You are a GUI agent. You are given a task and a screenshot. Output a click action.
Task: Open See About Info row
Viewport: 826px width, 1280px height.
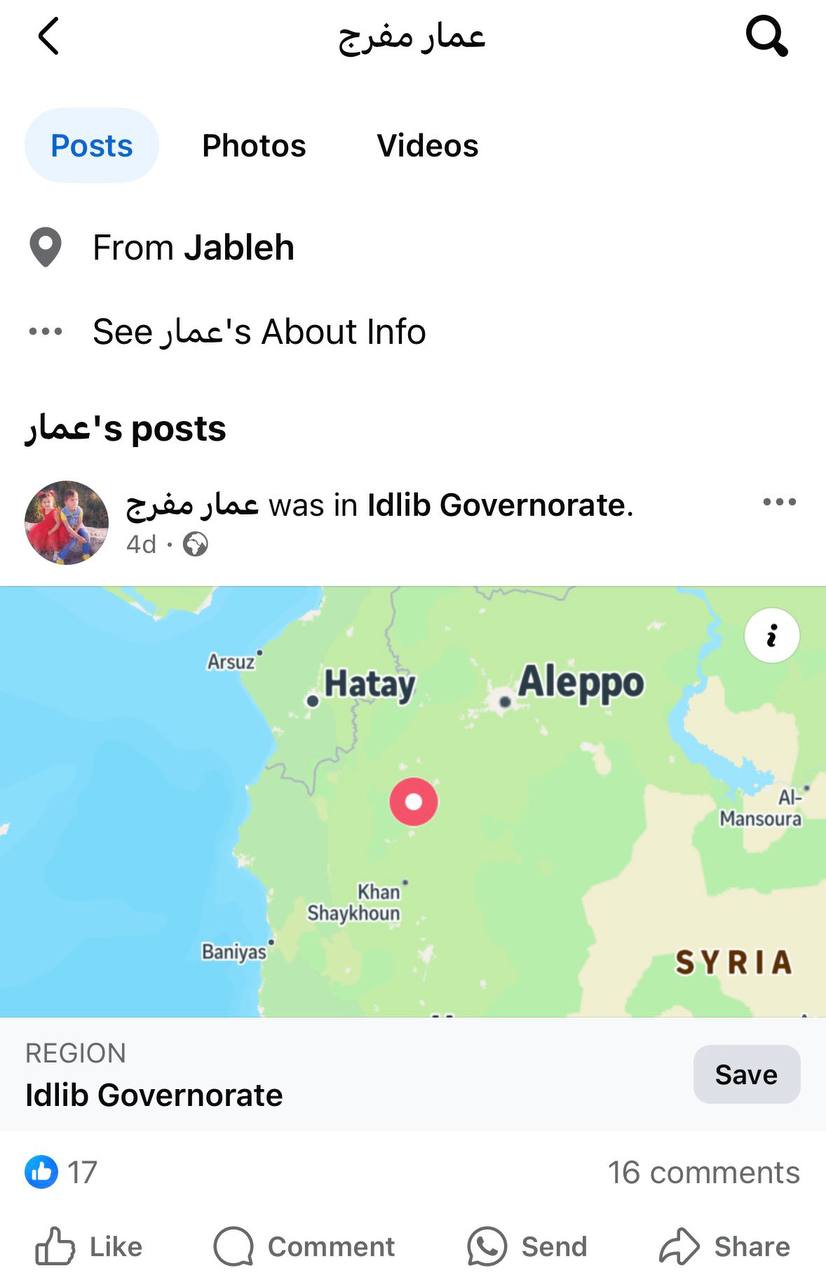(258, 332)
